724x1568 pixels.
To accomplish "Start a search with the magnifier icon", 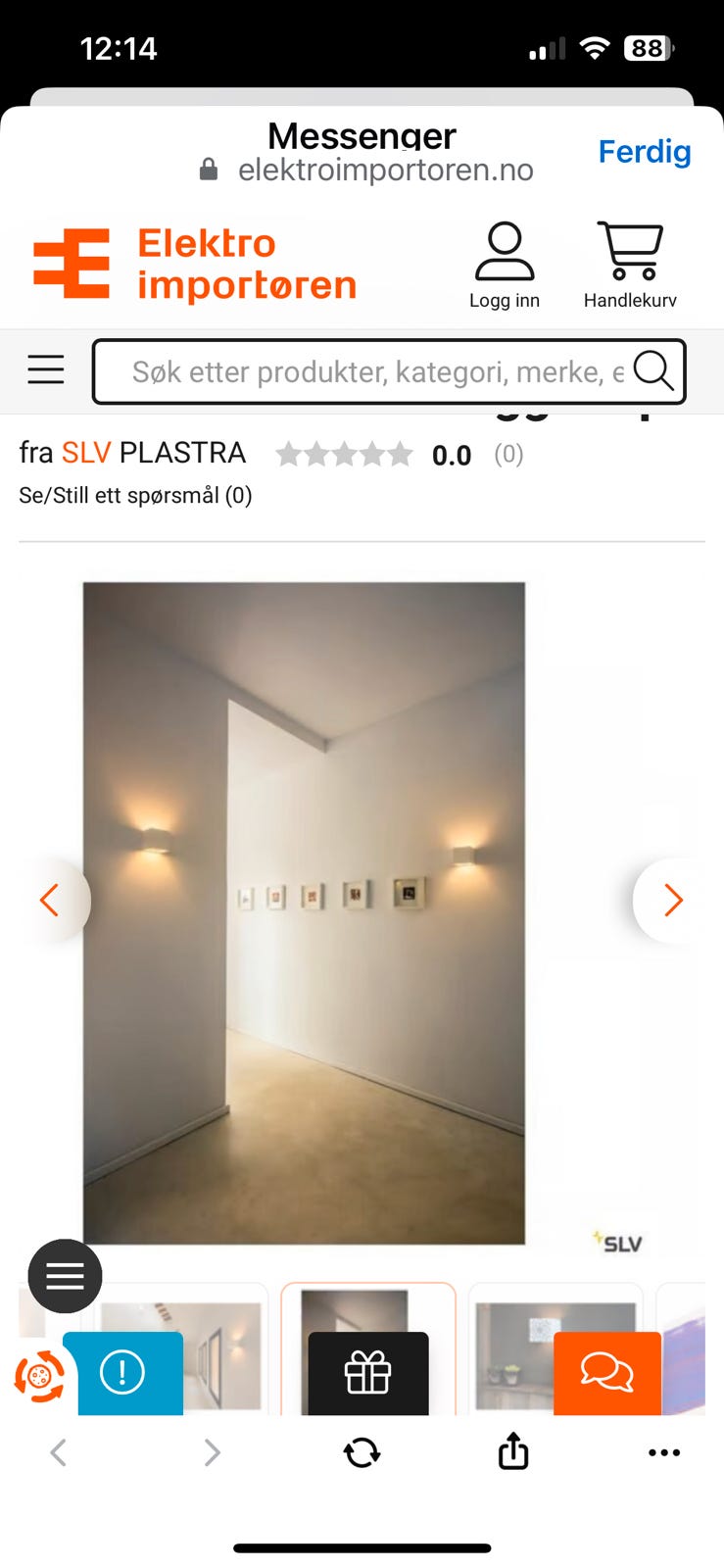I will click(652, 371).
